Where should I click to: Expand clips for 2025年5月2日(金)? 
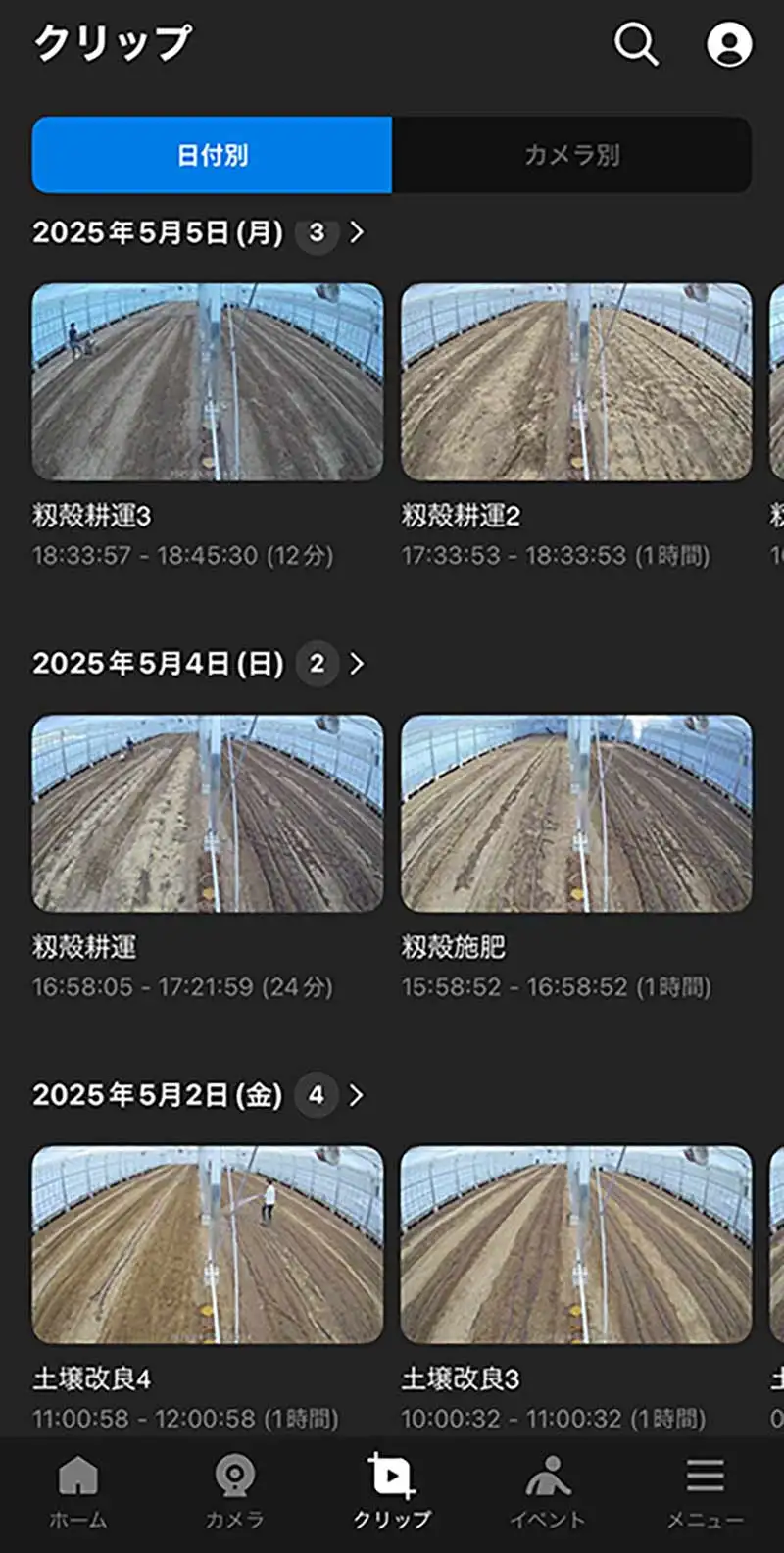357,1095
